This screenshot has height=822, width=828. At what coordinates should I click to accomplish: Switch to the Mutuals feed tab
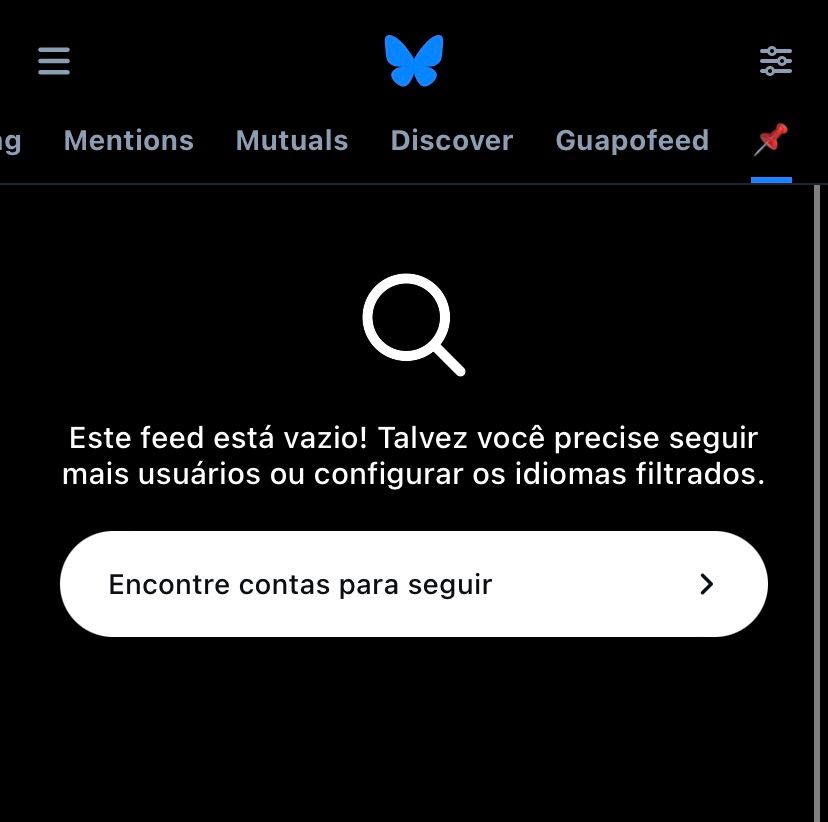pos(292,141)
